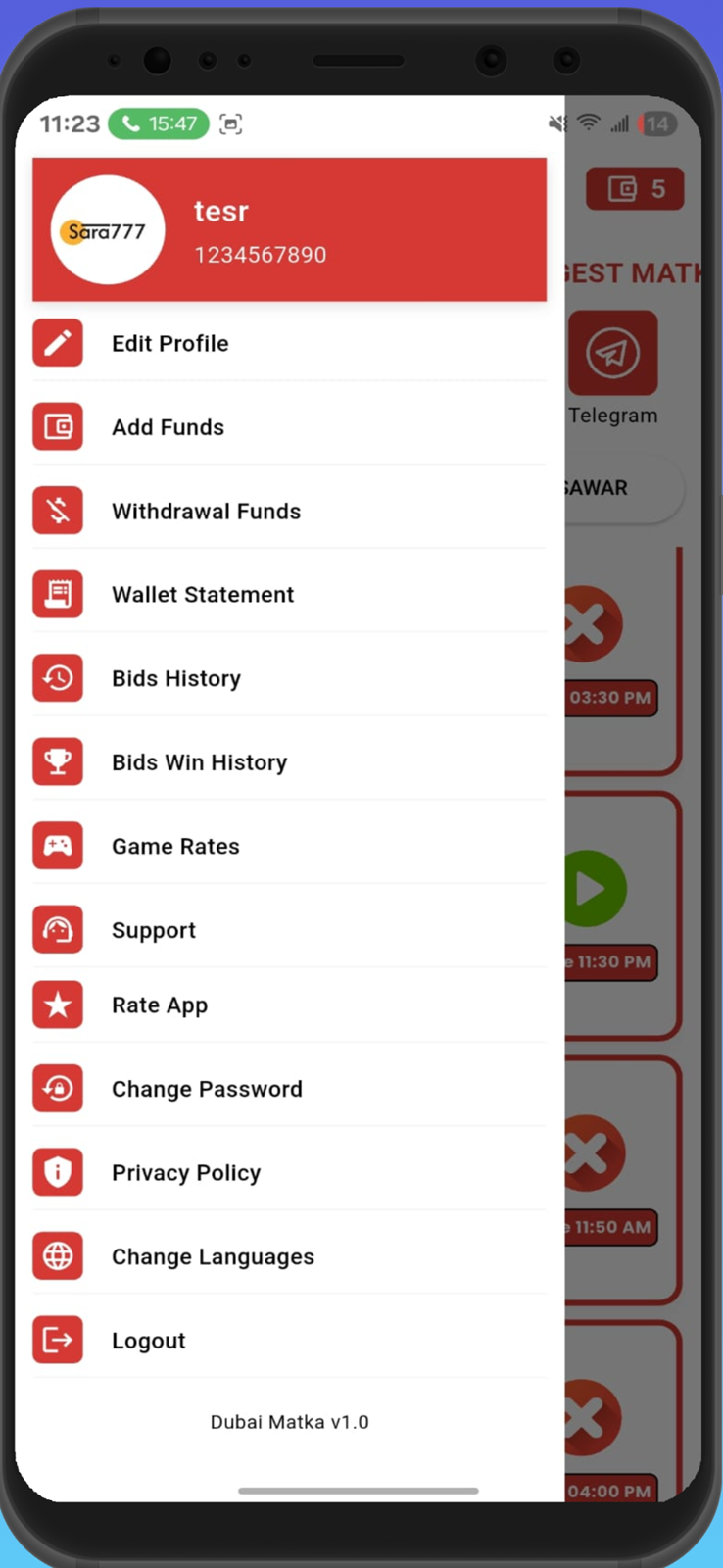
Task: Open the wallet balance button
Action: coord(635,189)
